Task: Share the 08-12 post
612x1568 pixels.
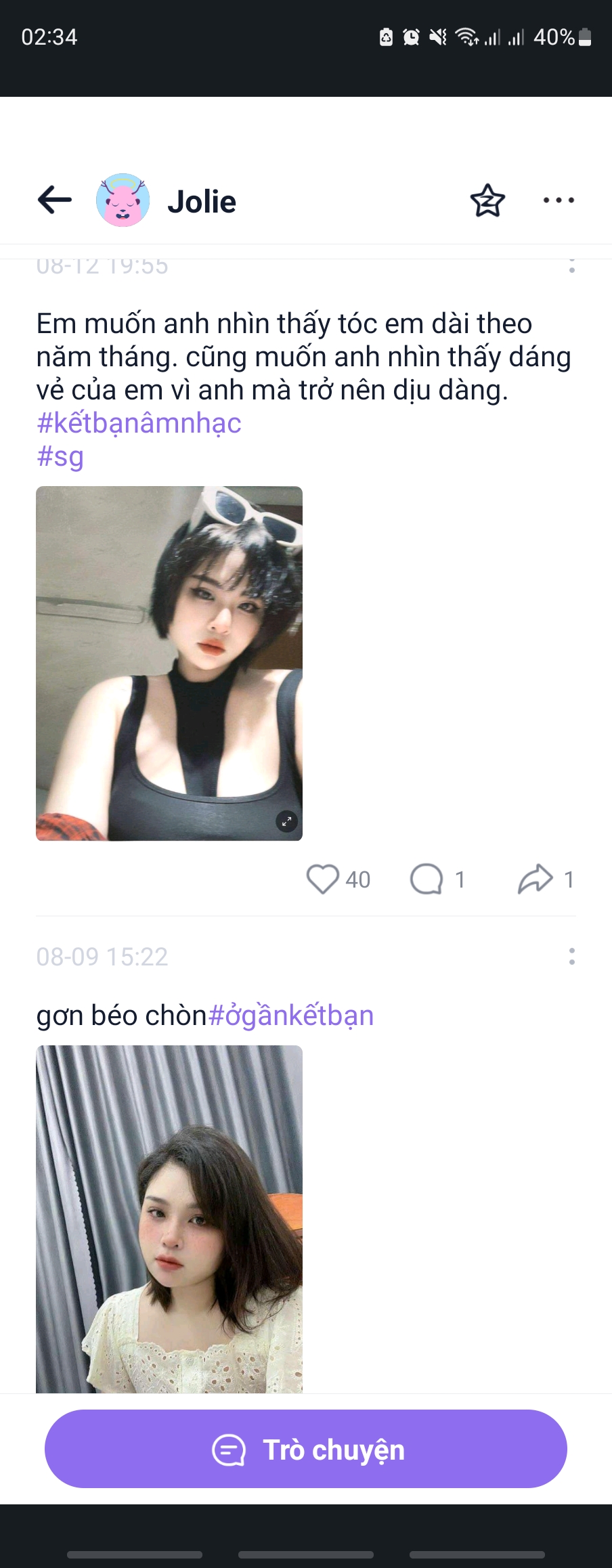Action: (535, 879)
